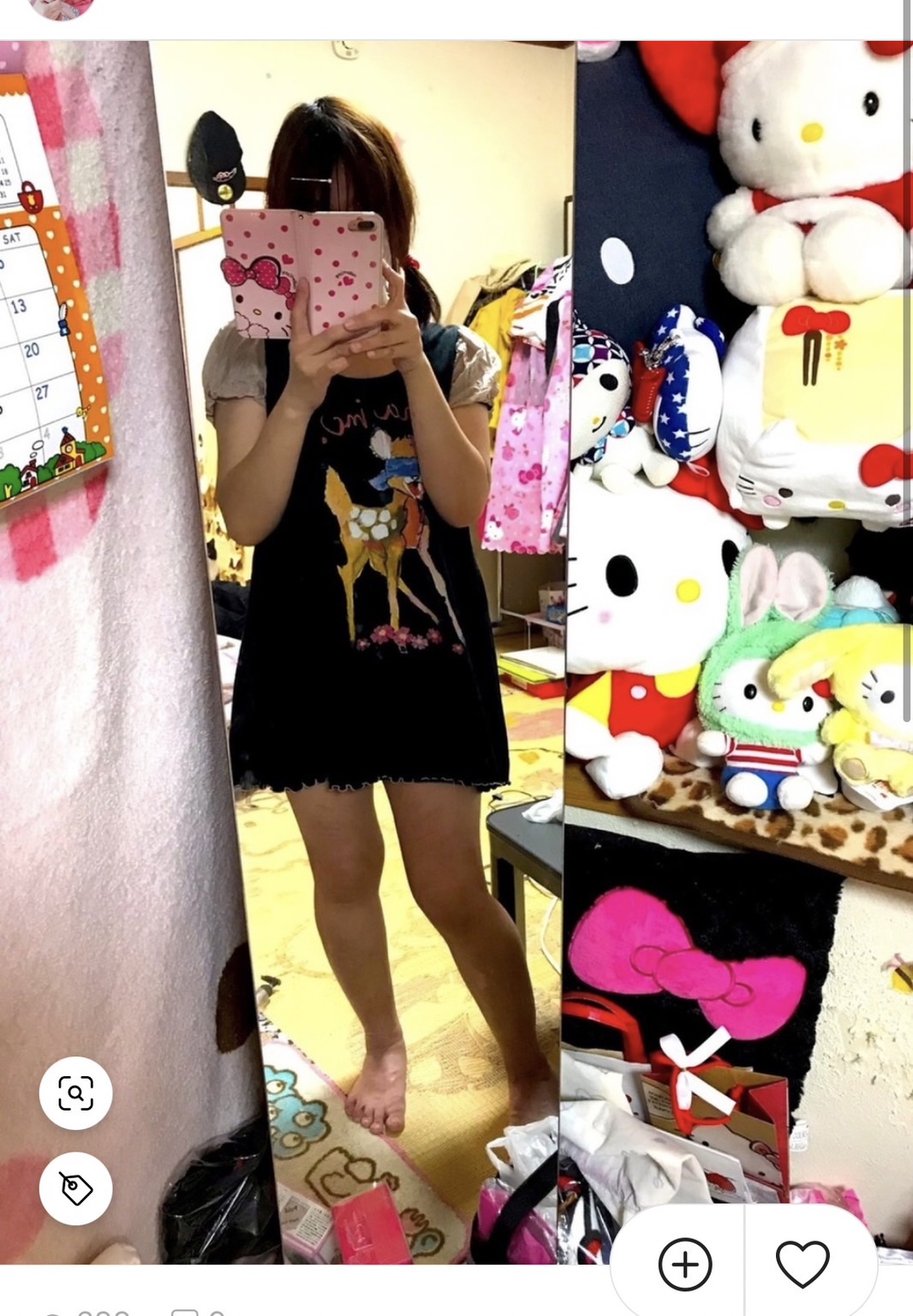Open the poster's profile avatar

pos(61,9)
